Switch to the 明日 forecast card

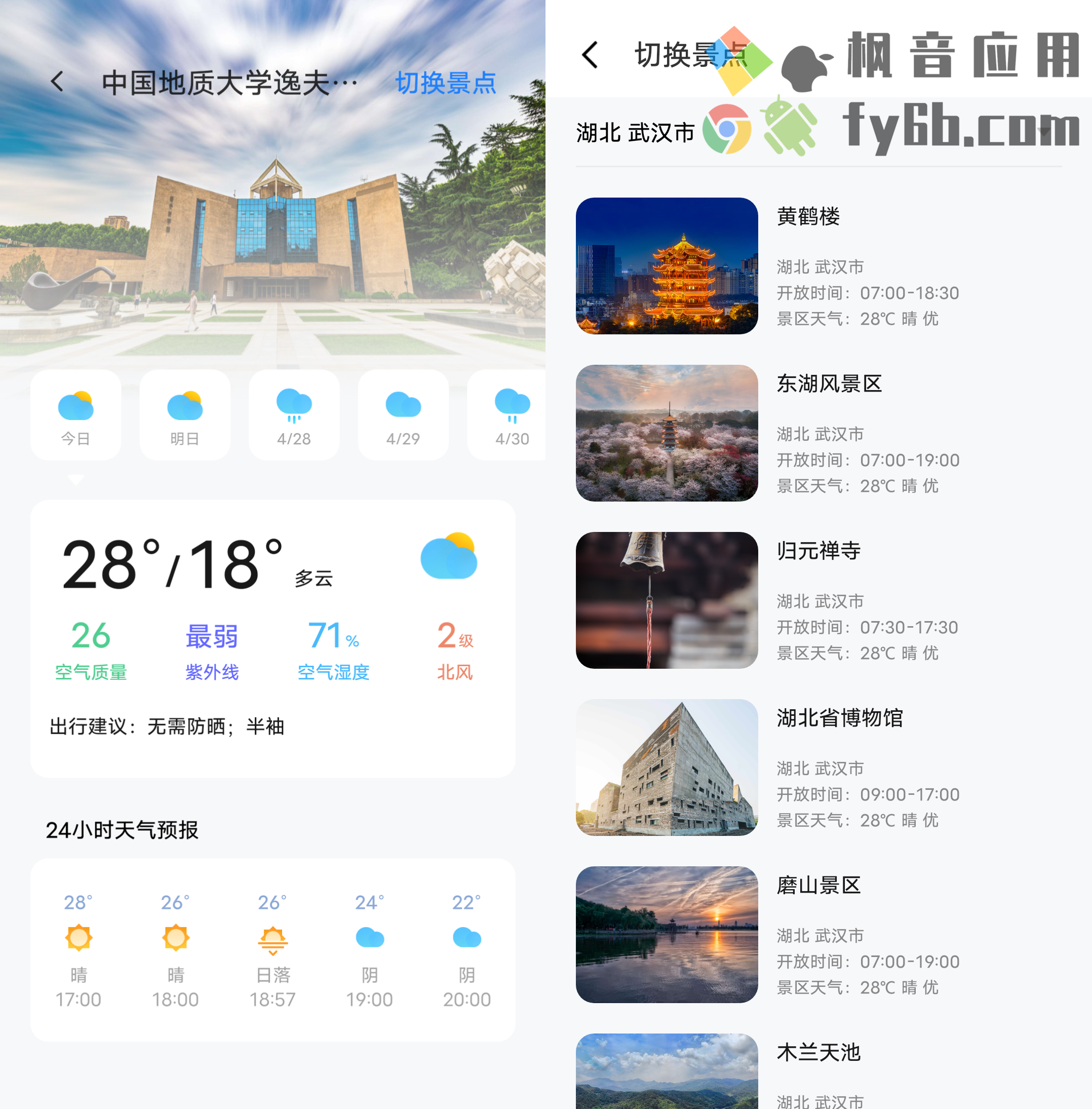click(x=185, y=415)
